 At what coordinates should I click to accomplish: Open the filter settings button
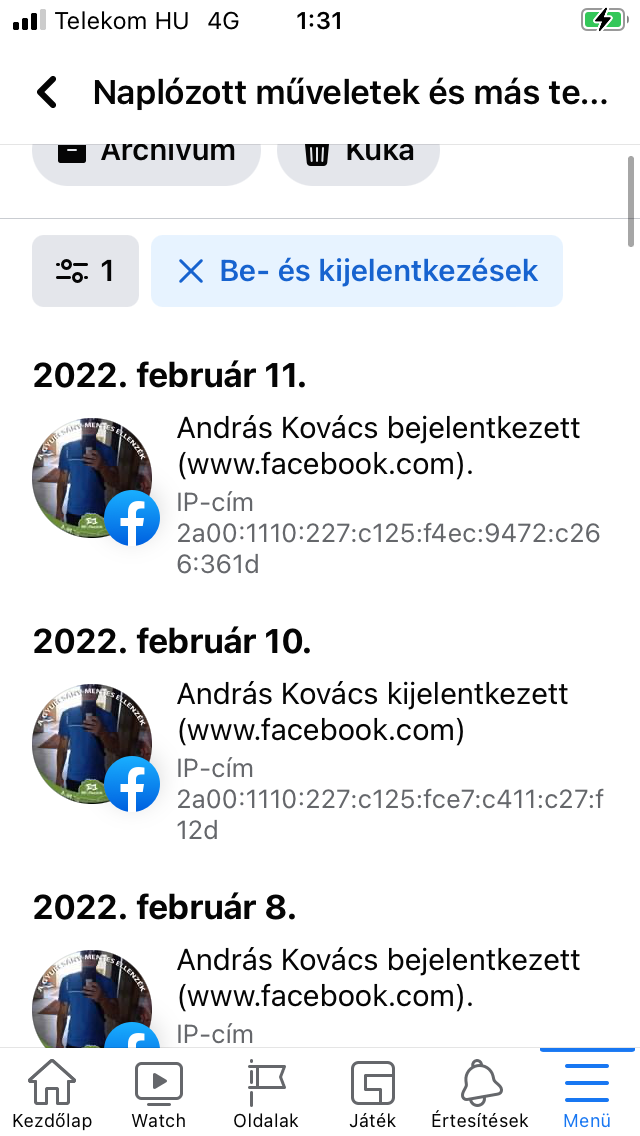85,271
